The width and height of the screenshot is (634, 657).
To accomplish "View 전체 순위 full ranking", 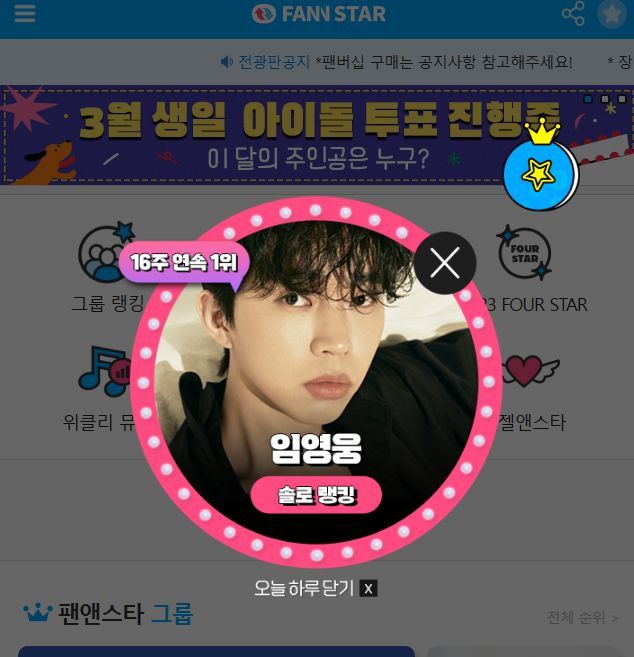I will click(x=582, y=617).
